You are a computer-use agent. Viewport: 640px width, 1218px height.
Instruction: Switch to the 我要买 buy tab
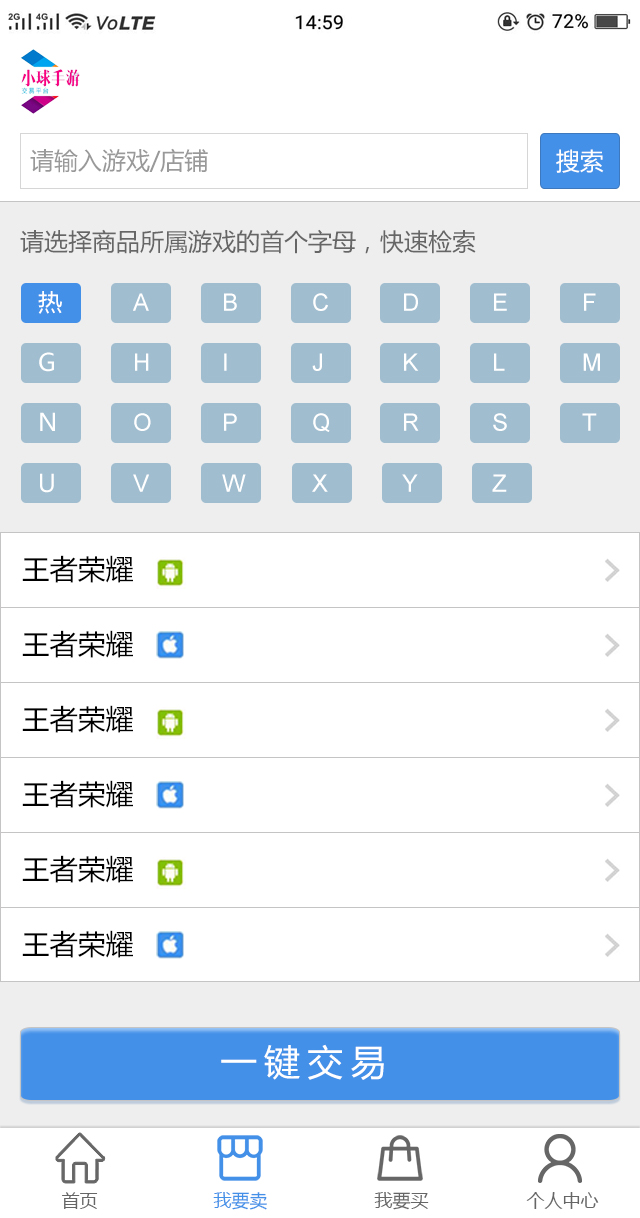[400, 1172]
